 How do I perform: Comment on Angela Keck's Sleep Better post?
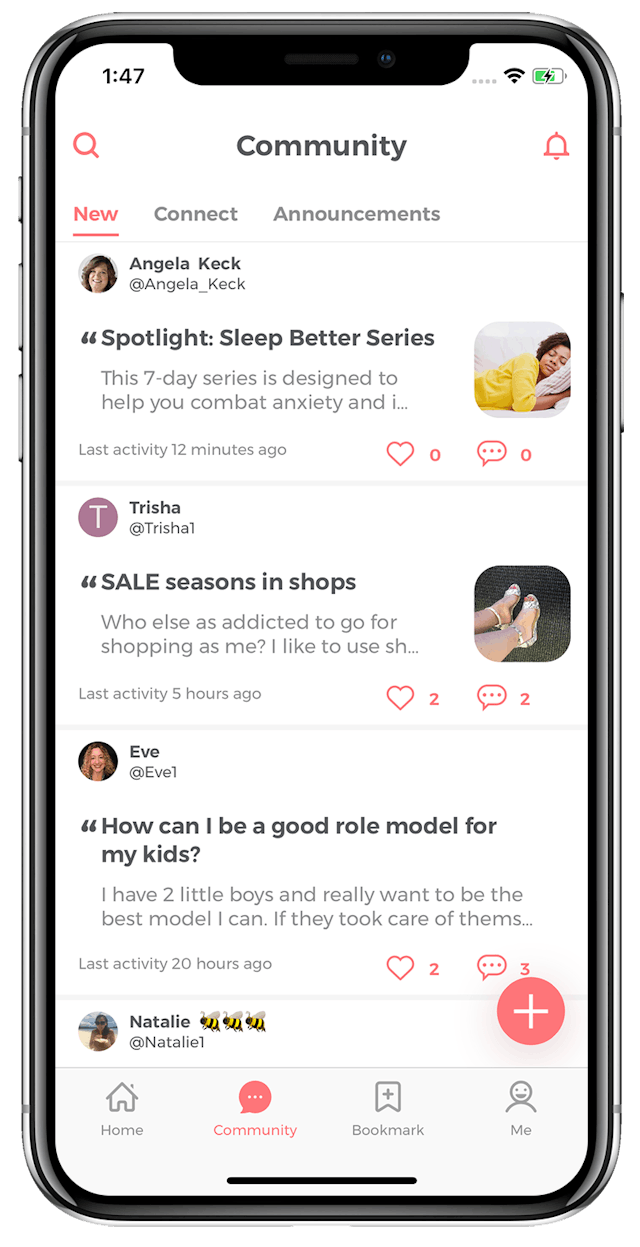tap(492, 454)
